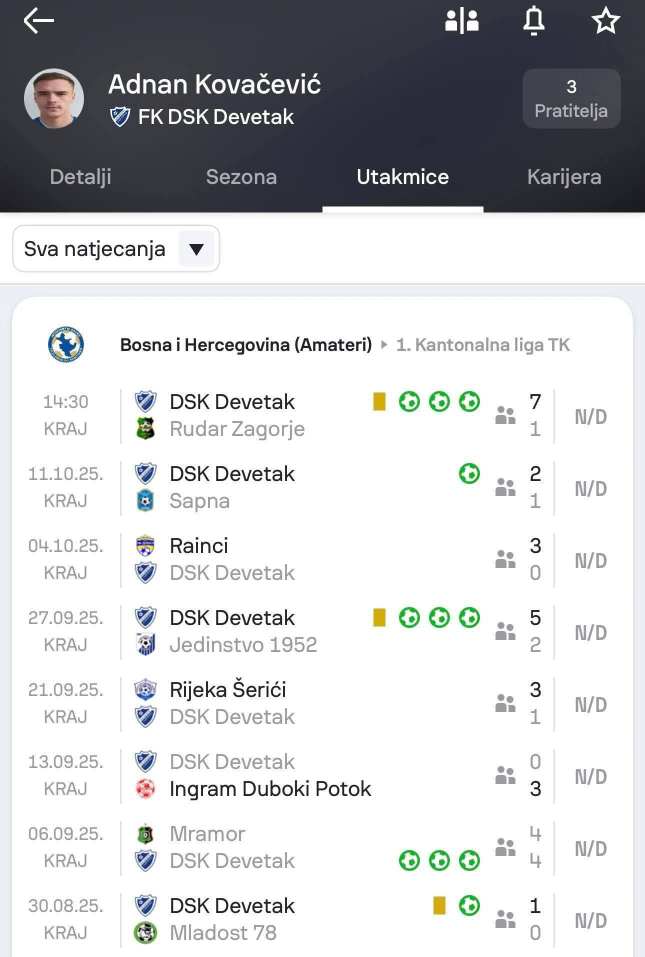View the Mramor vs DSK Devetak match
This screenshot has width=645, height=957.
point(300,847)
